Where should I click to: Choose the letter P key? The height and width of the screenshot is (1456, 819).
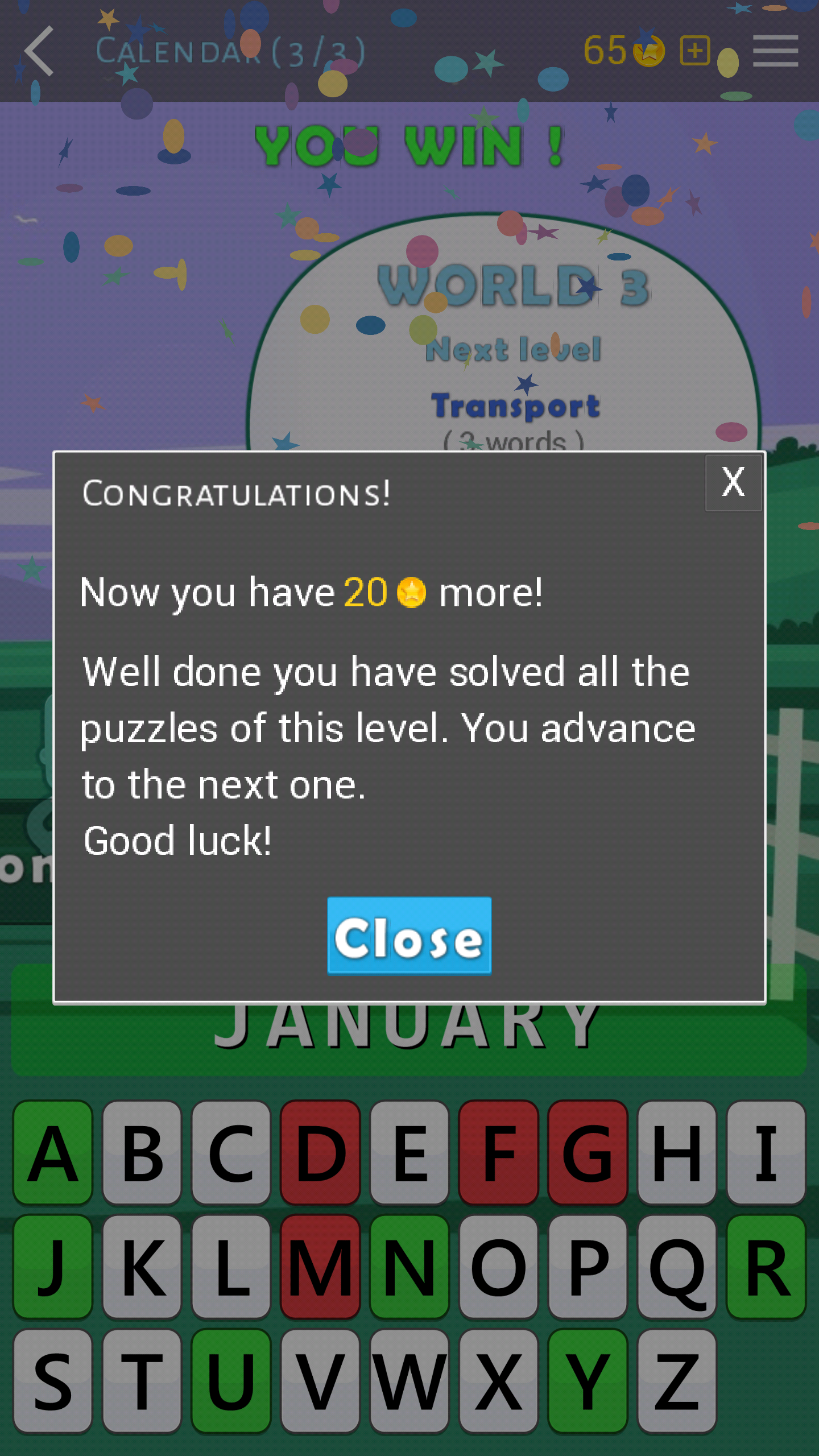(x=588, y=1268)
